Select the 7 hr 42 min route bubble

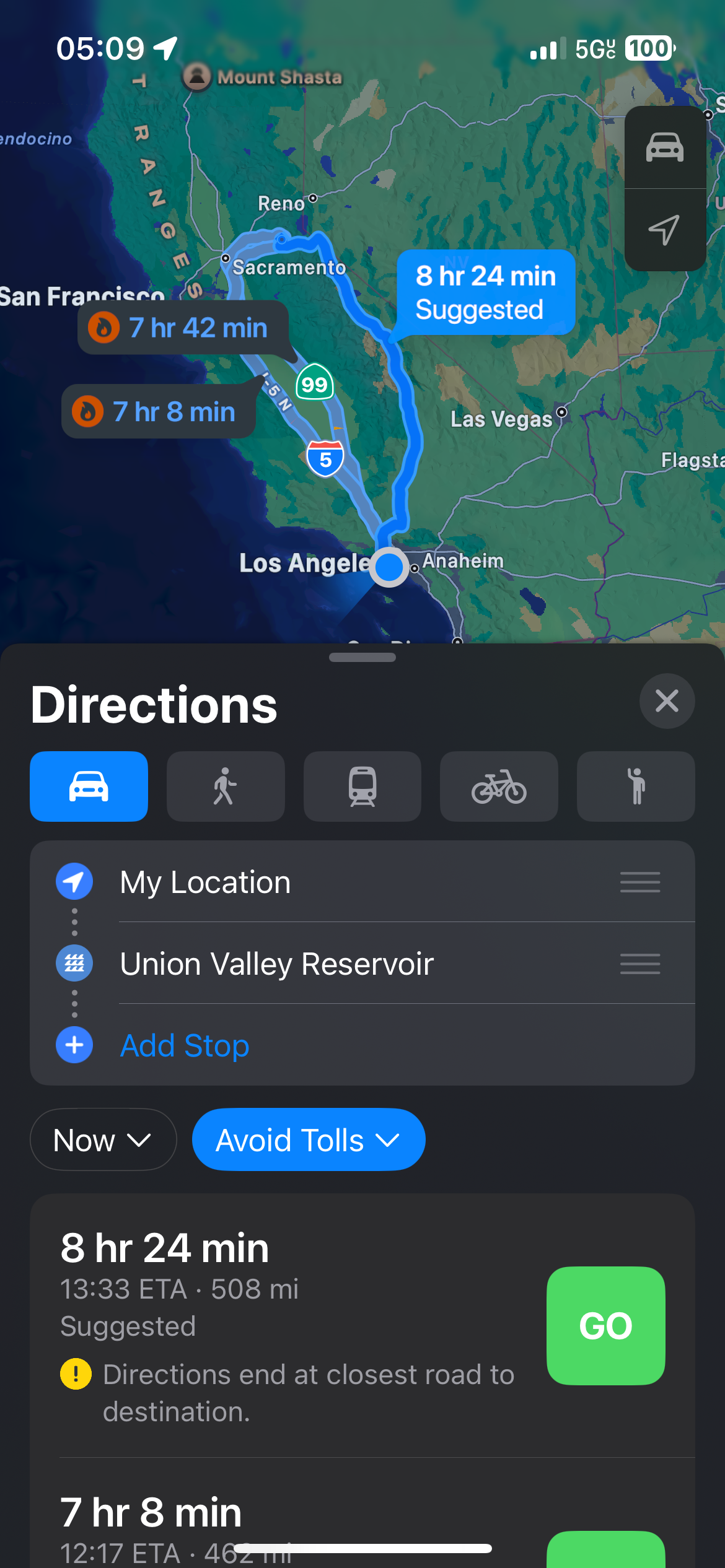(183, 328)
